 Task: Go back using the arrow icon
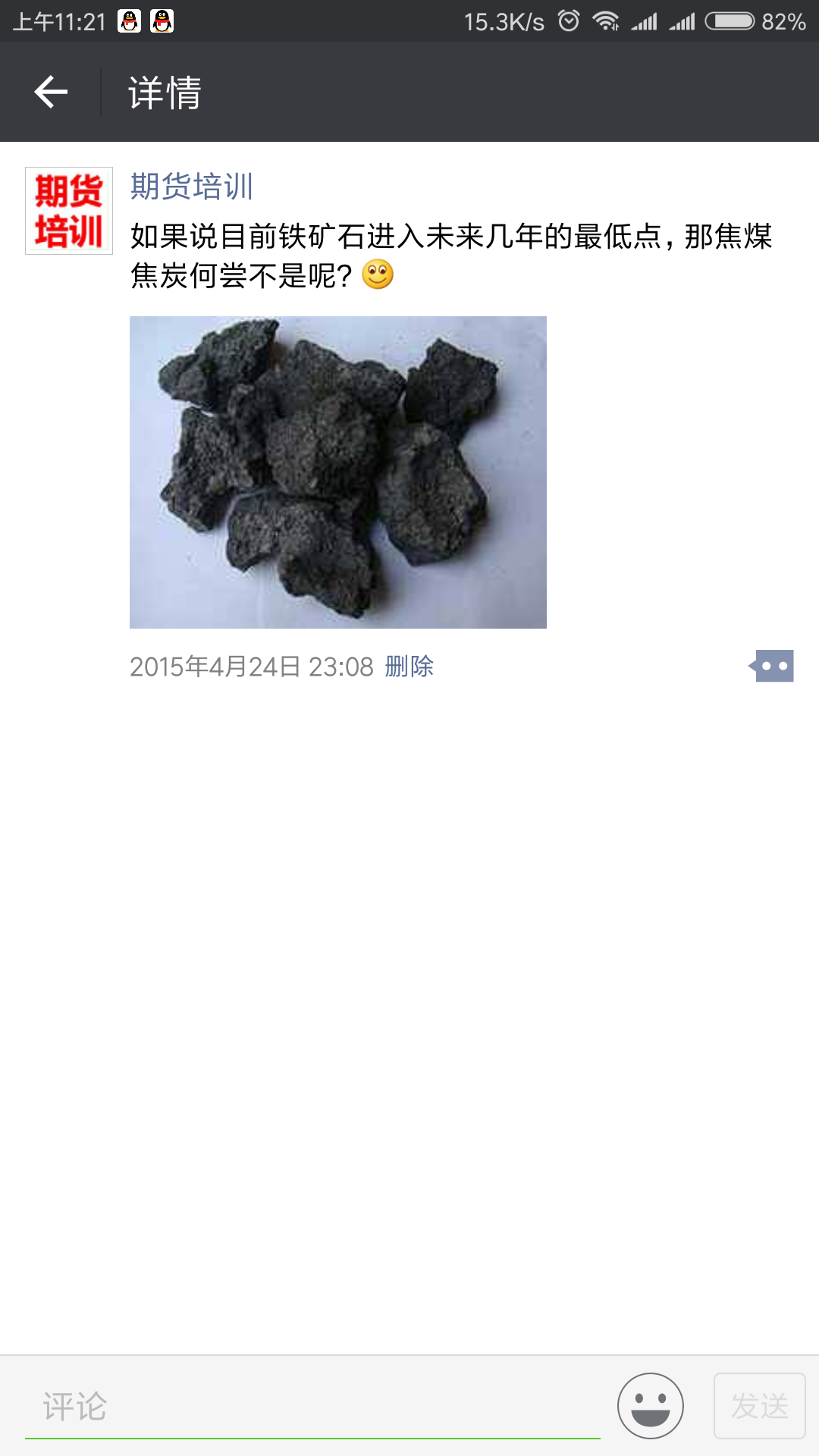(51, 92)
